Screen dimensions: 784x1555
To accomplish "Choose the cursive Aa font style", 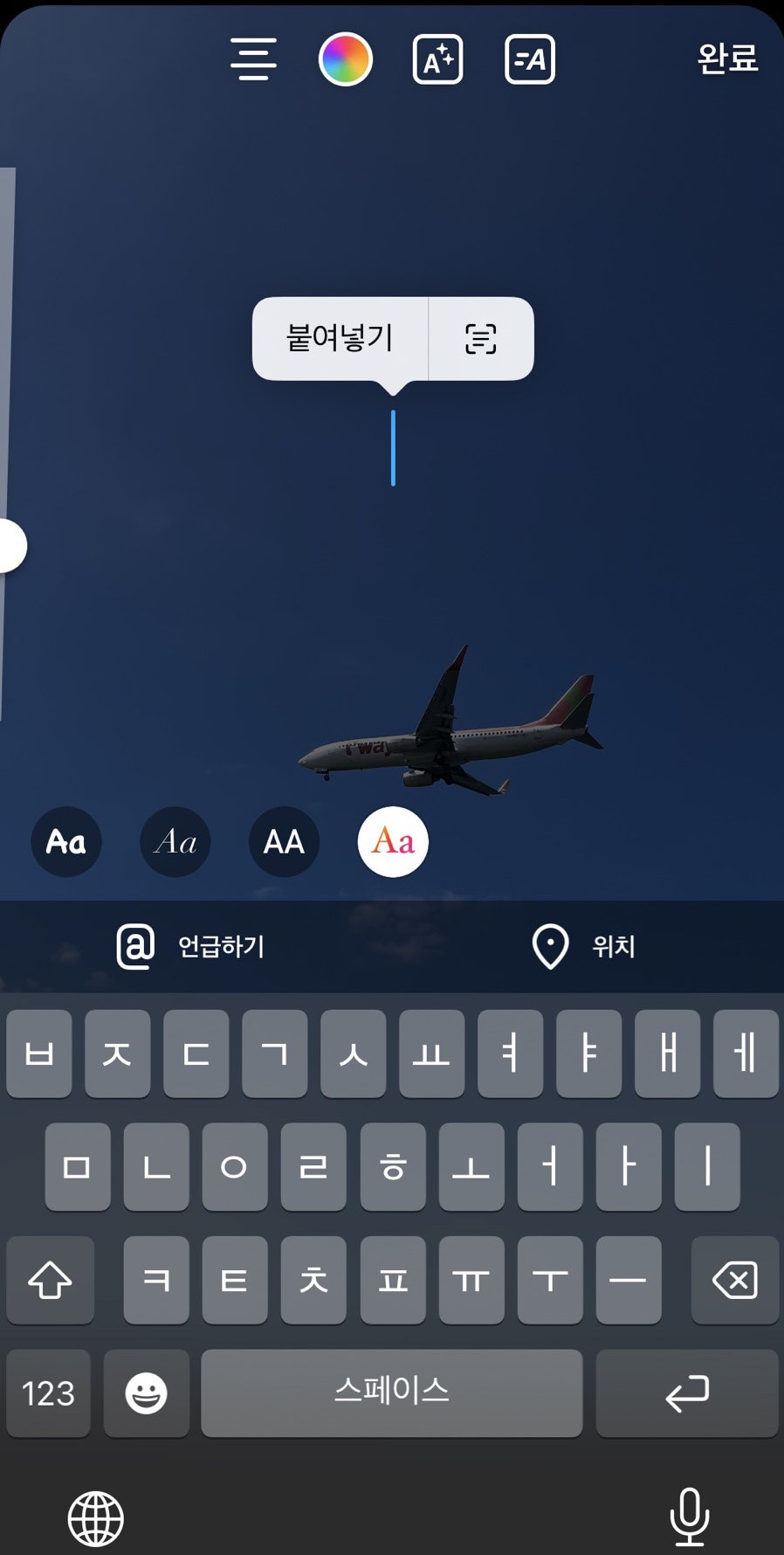I will (175, 842).
